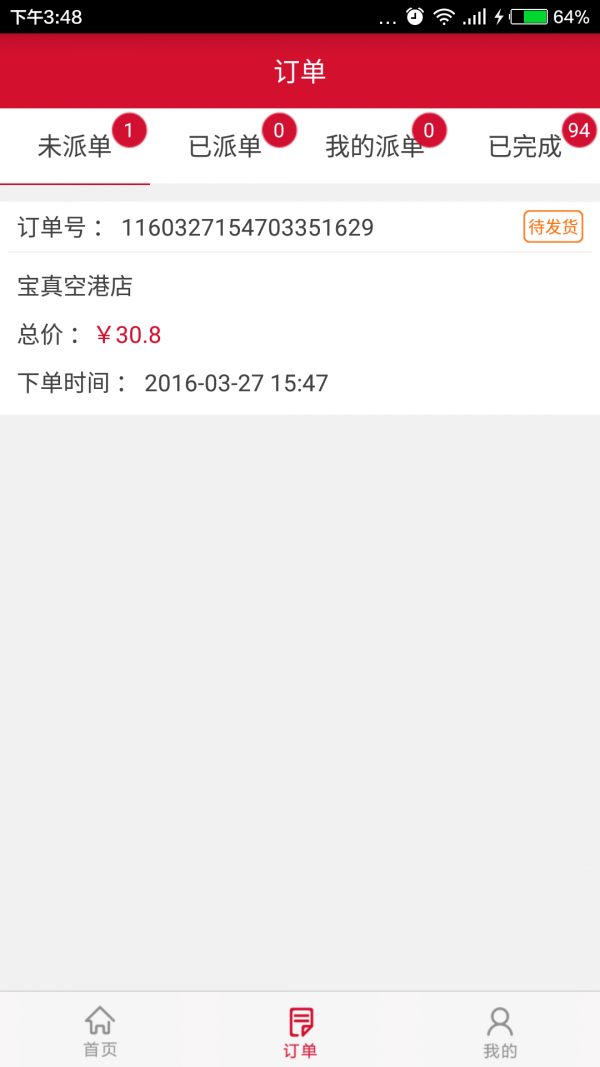This screenshot has width=600, height=1067.
Task: Go to the 首页 home tab
Action: [100, 1031]
